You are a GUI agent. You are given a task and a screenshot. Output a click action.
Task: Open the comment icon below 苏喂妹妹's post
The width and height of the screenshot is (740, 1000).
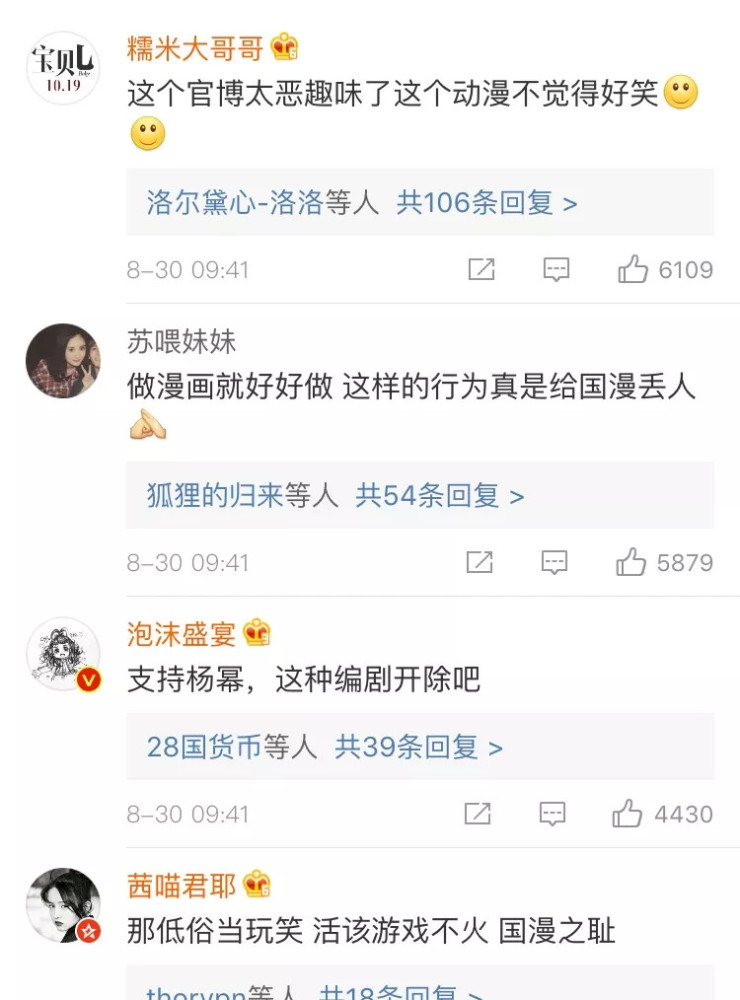click(556, 561)
